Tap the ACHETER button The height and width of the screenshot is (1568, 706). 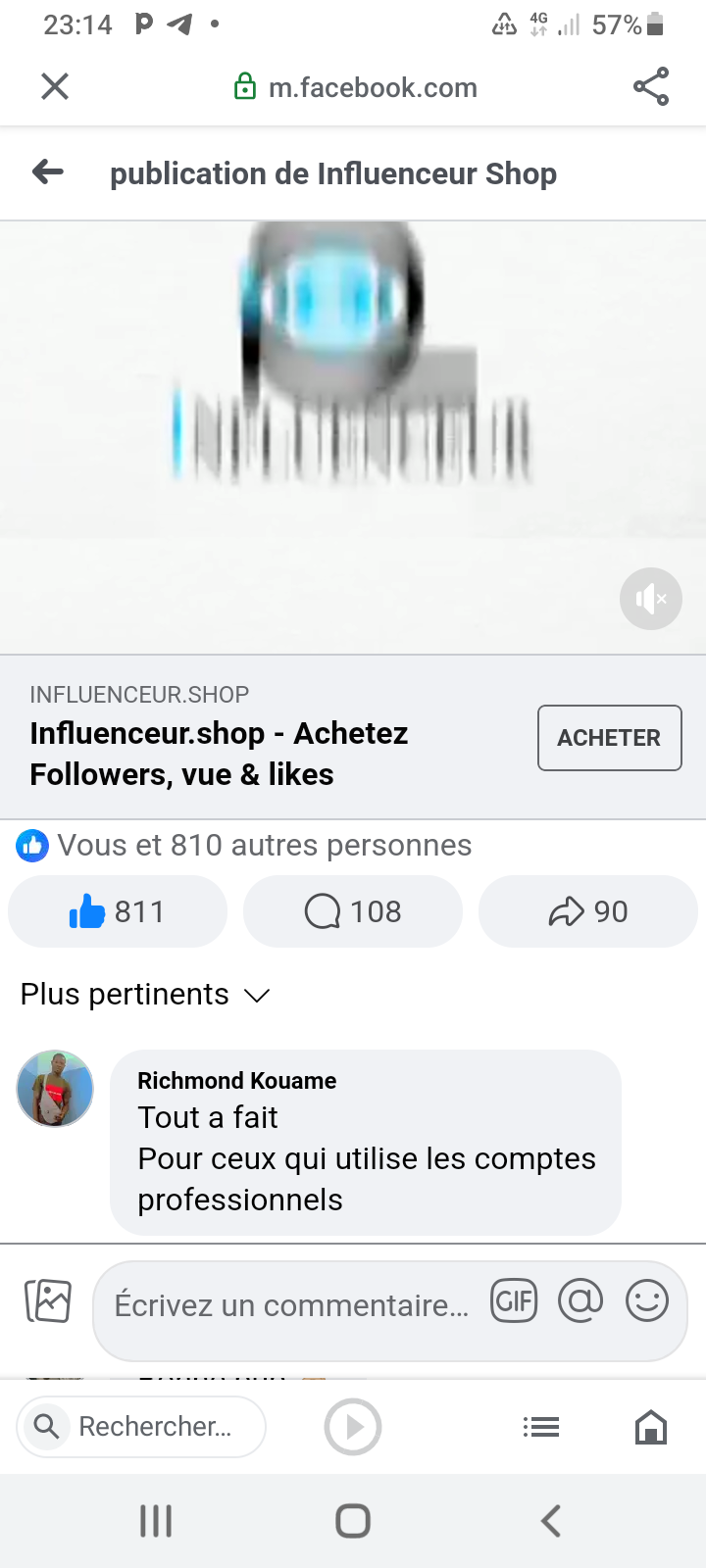[x=609, y=738]
